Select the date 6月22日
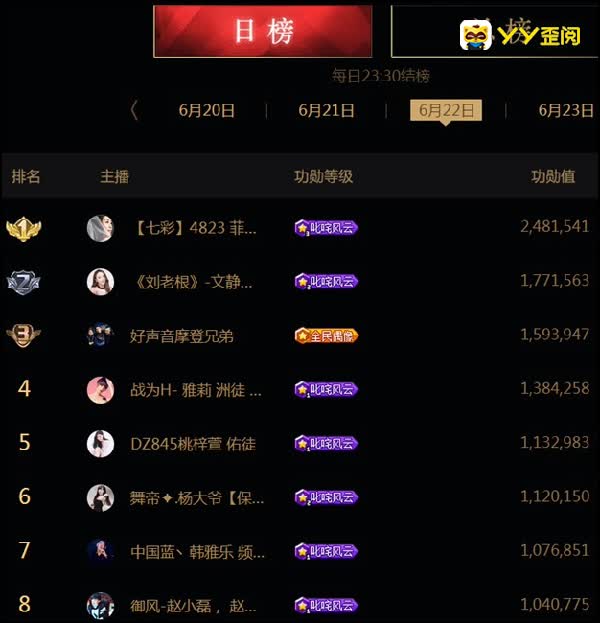The width and height of the screenshot is (600, 623). 446,110
